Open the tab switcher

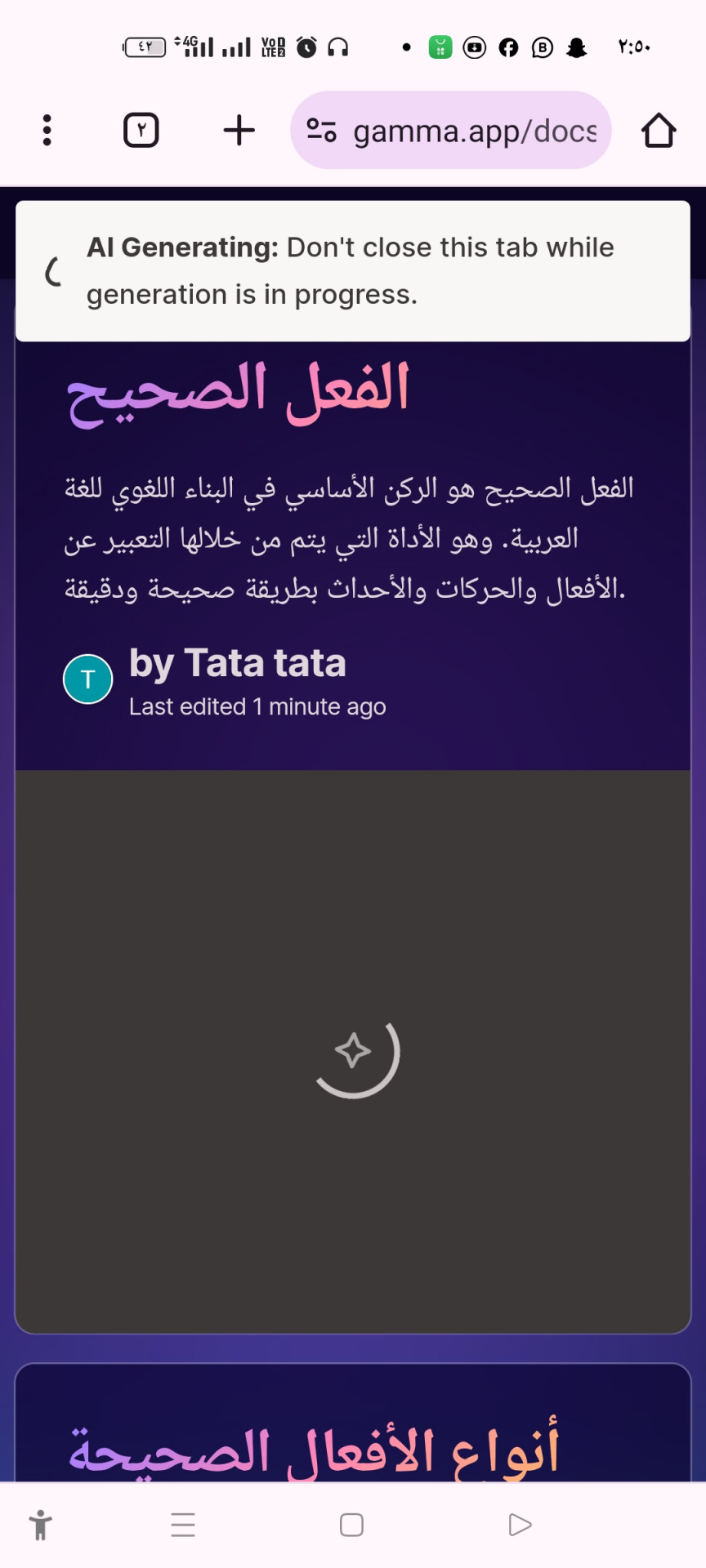tap(141, 130)
